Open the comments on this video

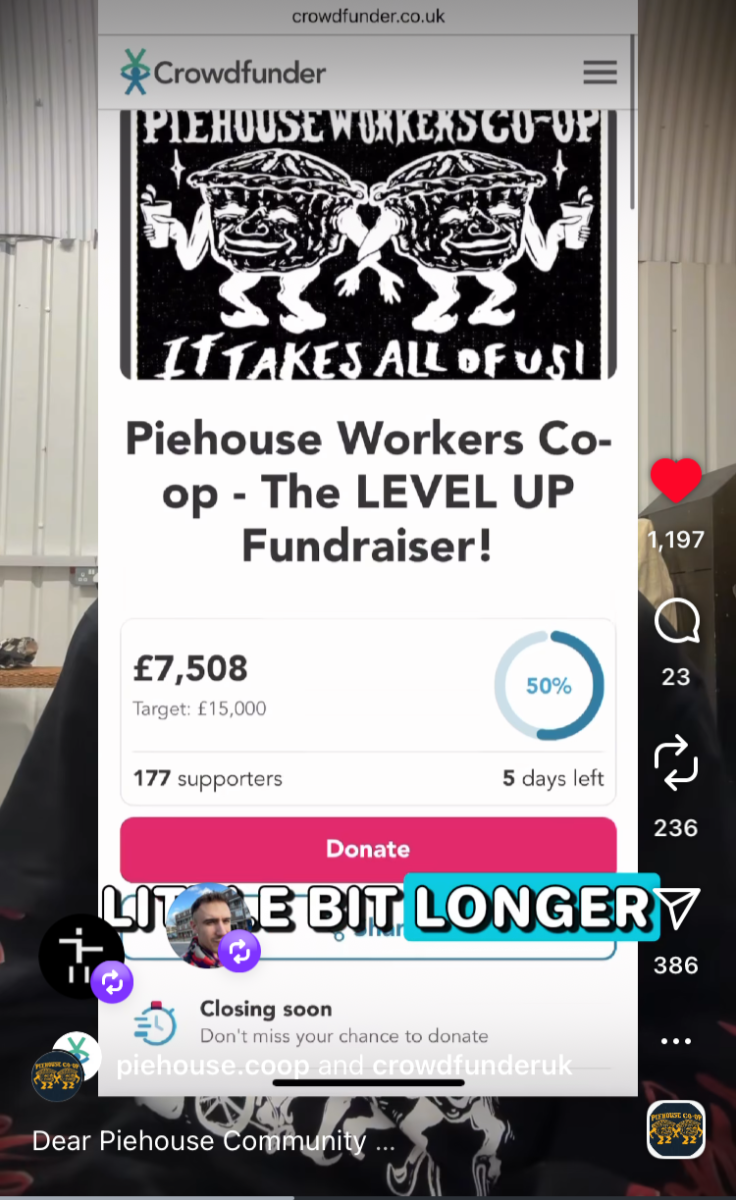click(676, 624)
